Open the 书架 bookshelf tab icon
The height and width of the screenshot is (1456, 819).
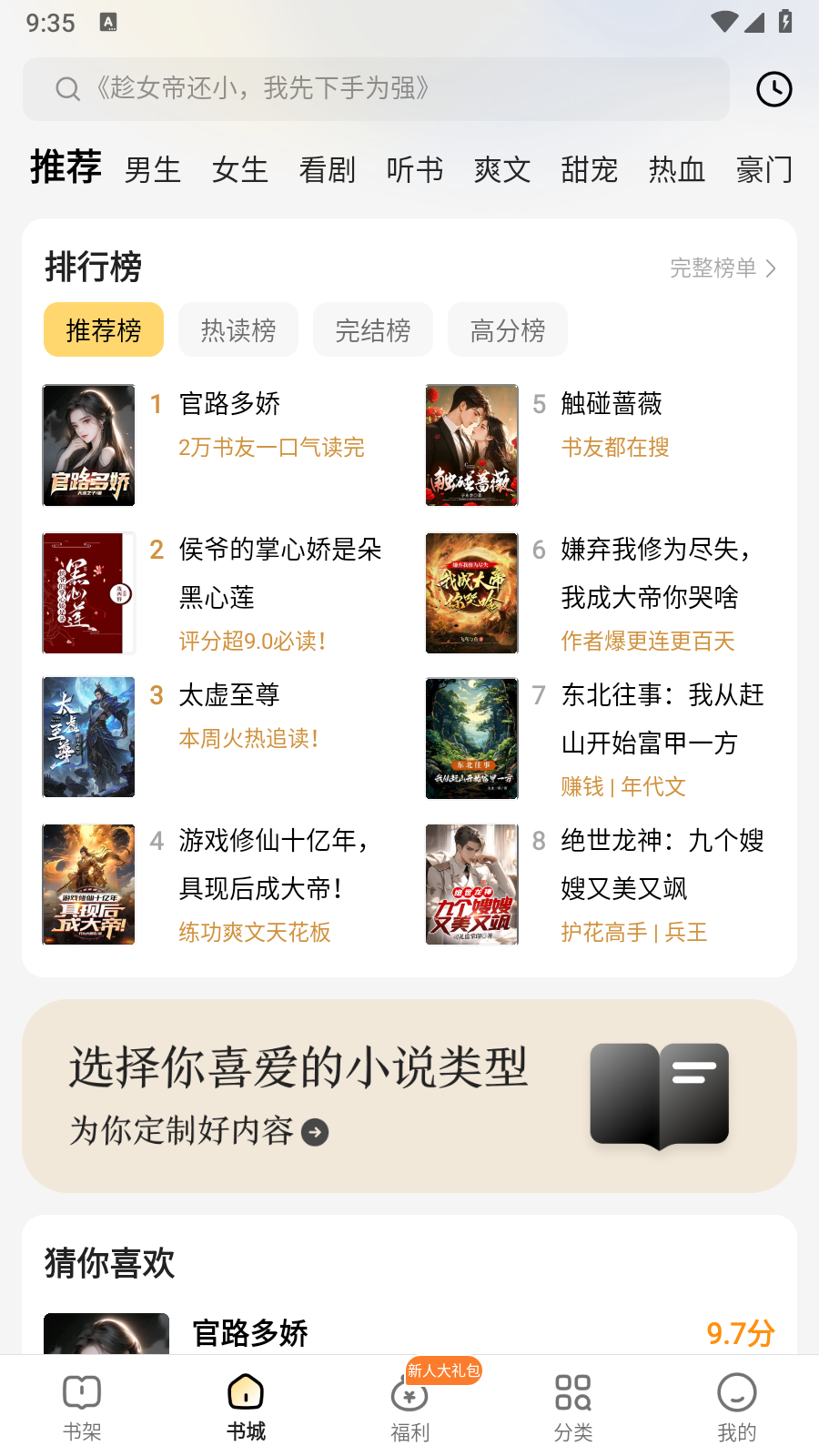tap(82, 1392)
